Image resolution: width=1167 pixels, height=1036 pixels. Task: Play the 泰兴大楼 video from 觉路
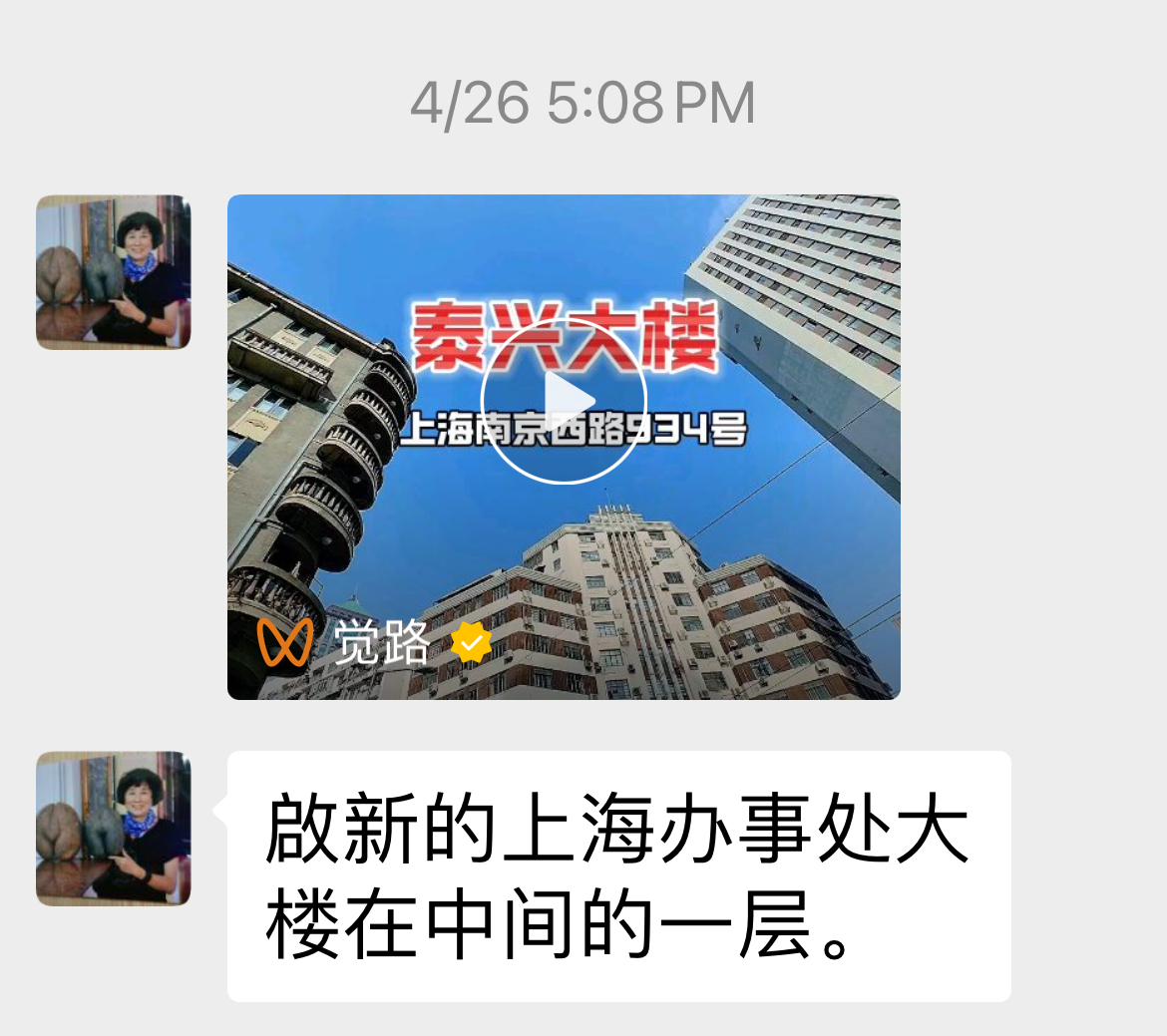(x=564, y=401)
